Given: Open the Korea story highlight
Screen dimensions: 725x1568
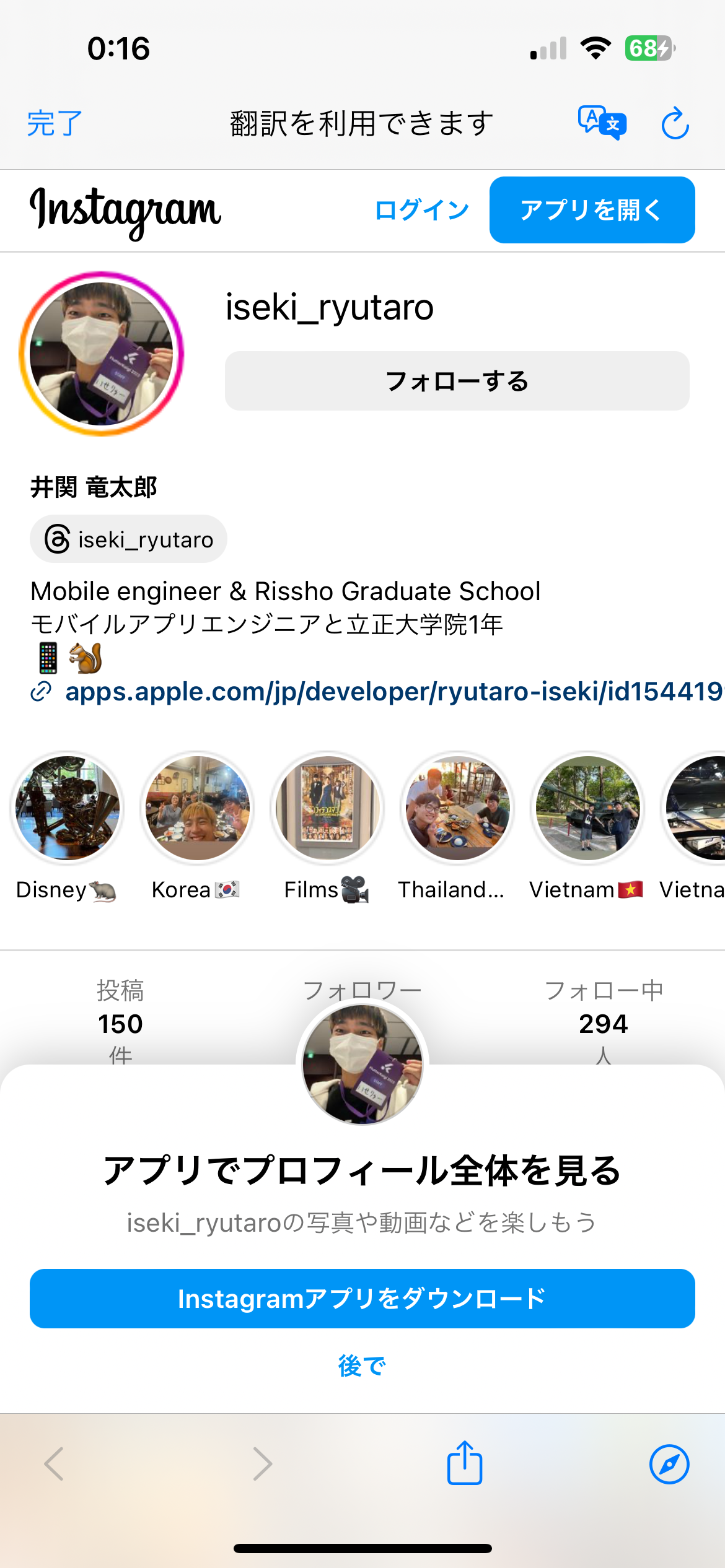Looking at the screenshot, I should 197,808.
